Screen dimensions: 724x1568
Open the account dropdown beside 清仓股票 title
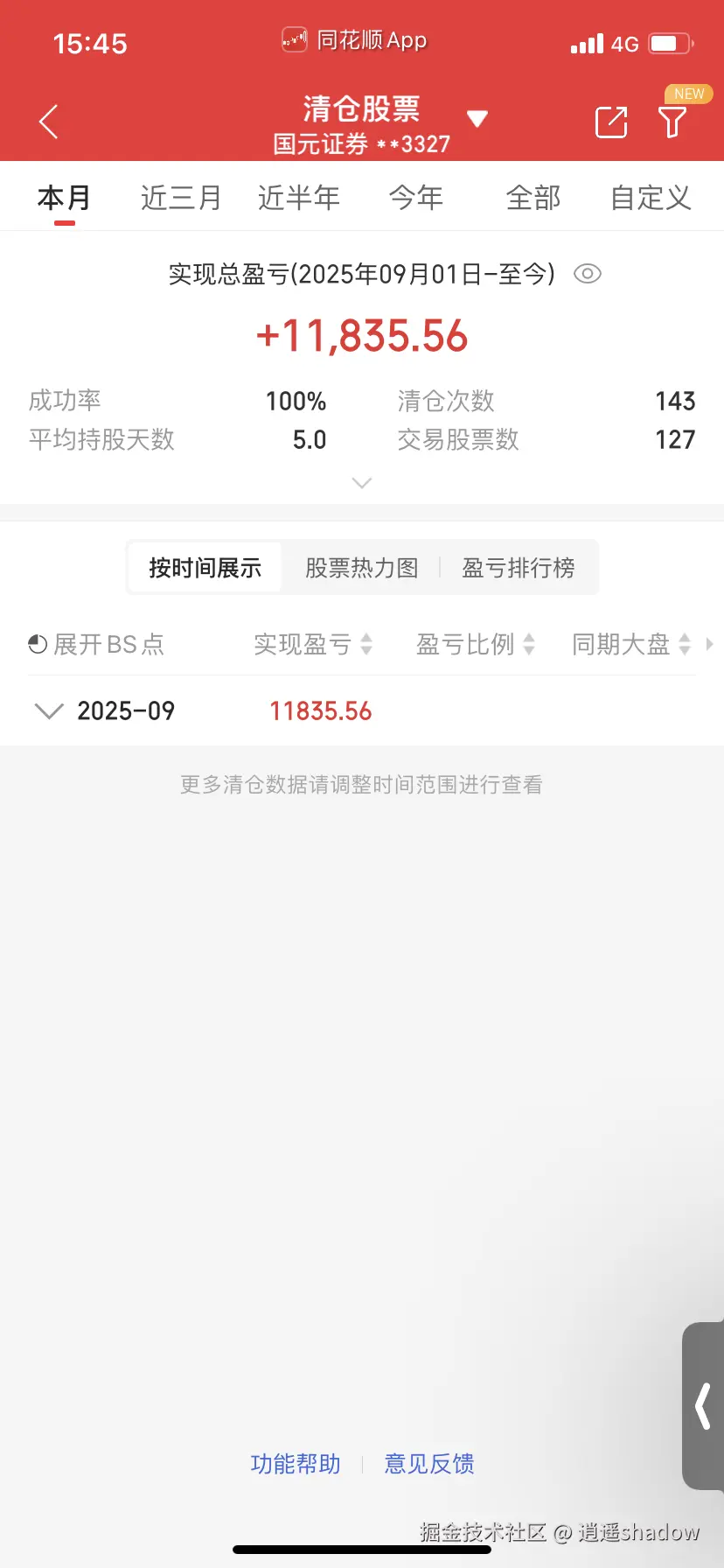(x=477, y=115)
